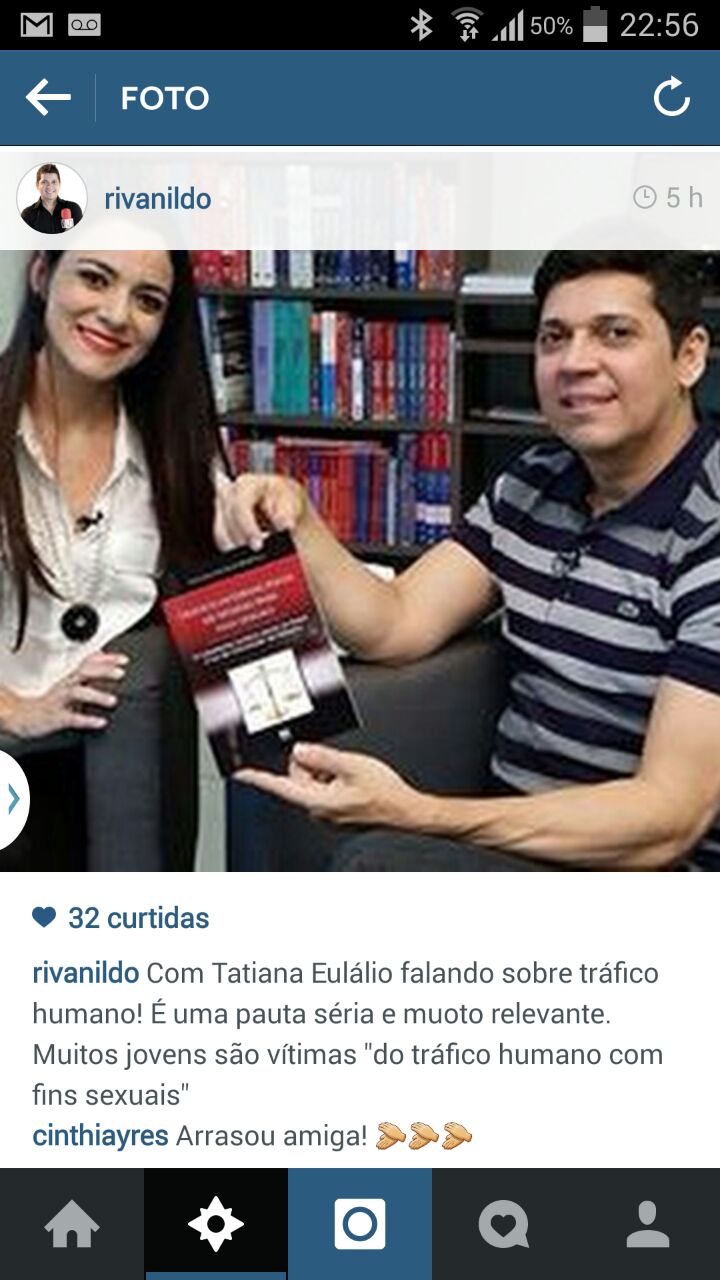Tap the side arrow handle on the photo
Image resolution: width=720 pixels, height=1280 pixels.
(x=12, y=799)
